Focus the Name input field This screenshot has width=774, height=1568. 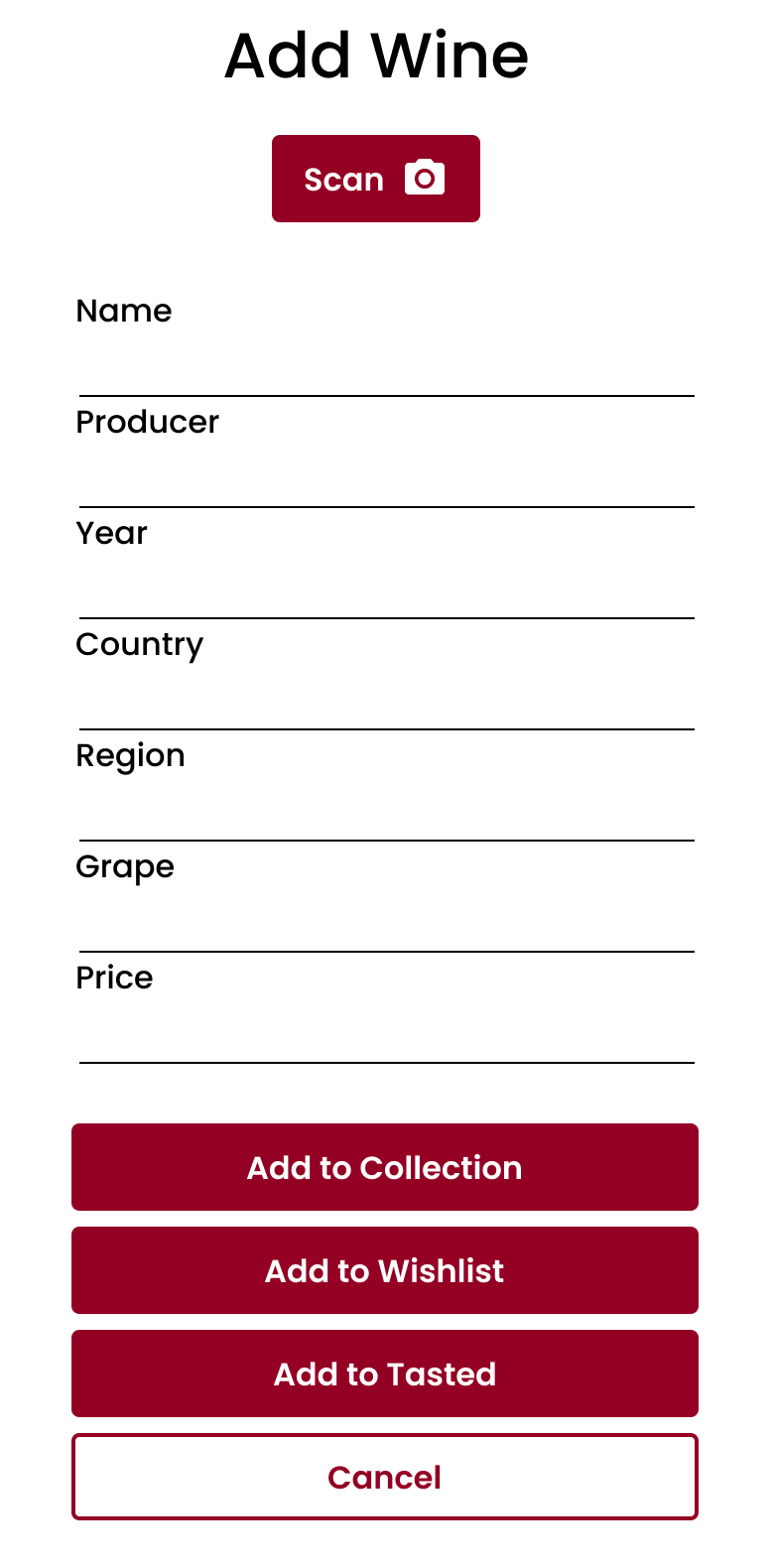coord(386,367)
